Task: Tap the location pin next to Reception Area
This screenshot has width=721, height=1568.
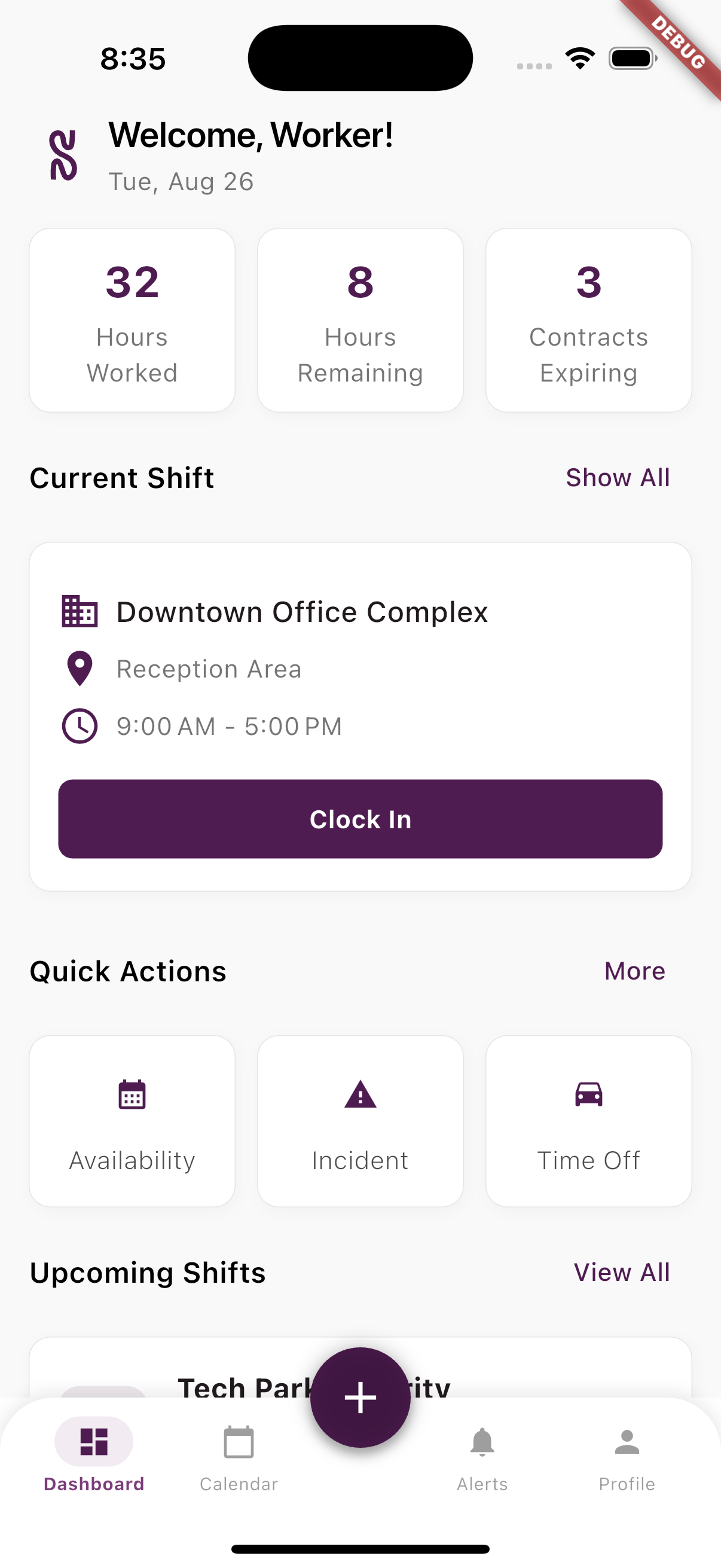Action: click(x=79, y=669)
